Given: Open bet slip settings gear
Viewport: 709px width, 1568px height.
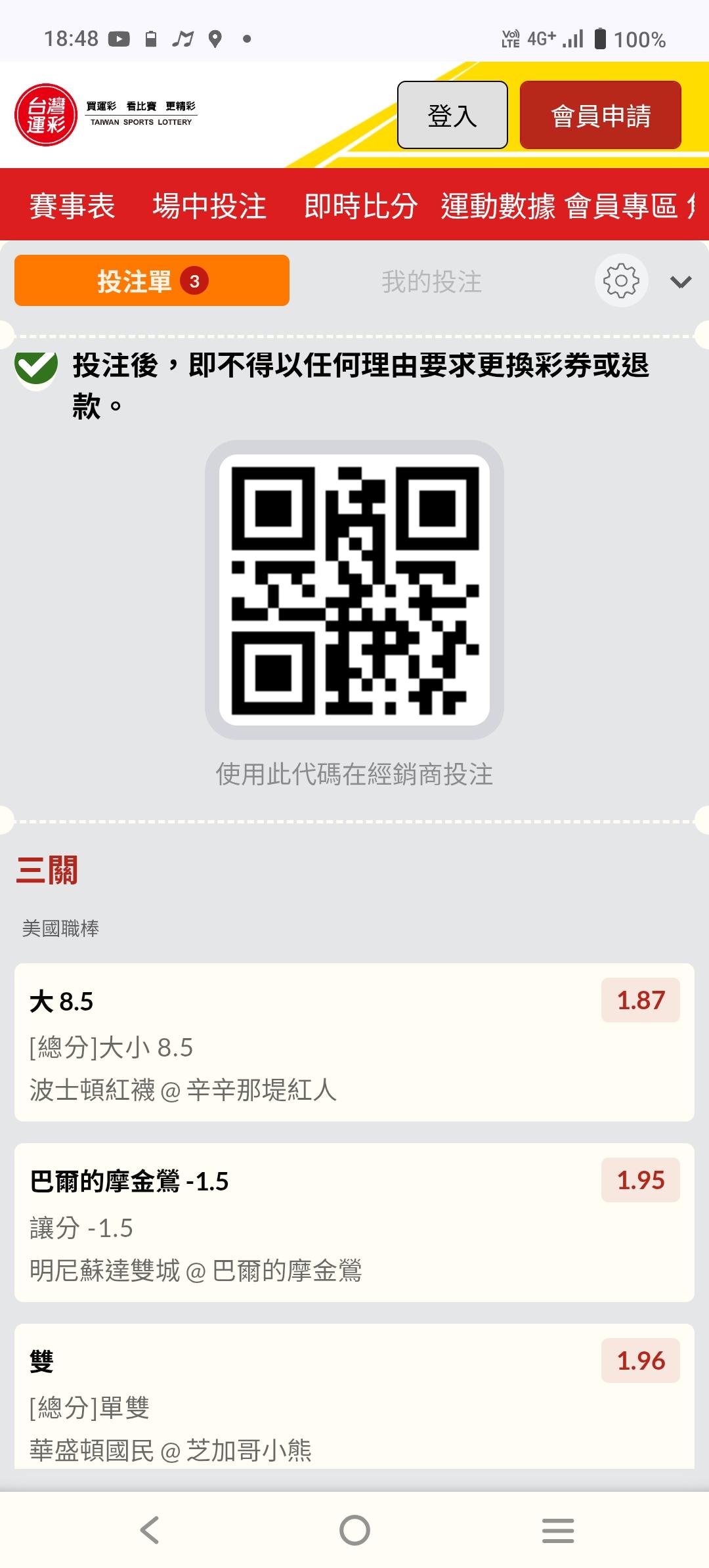Looking at the screenshot, I should pyautogui.click(x=621, y=281).
